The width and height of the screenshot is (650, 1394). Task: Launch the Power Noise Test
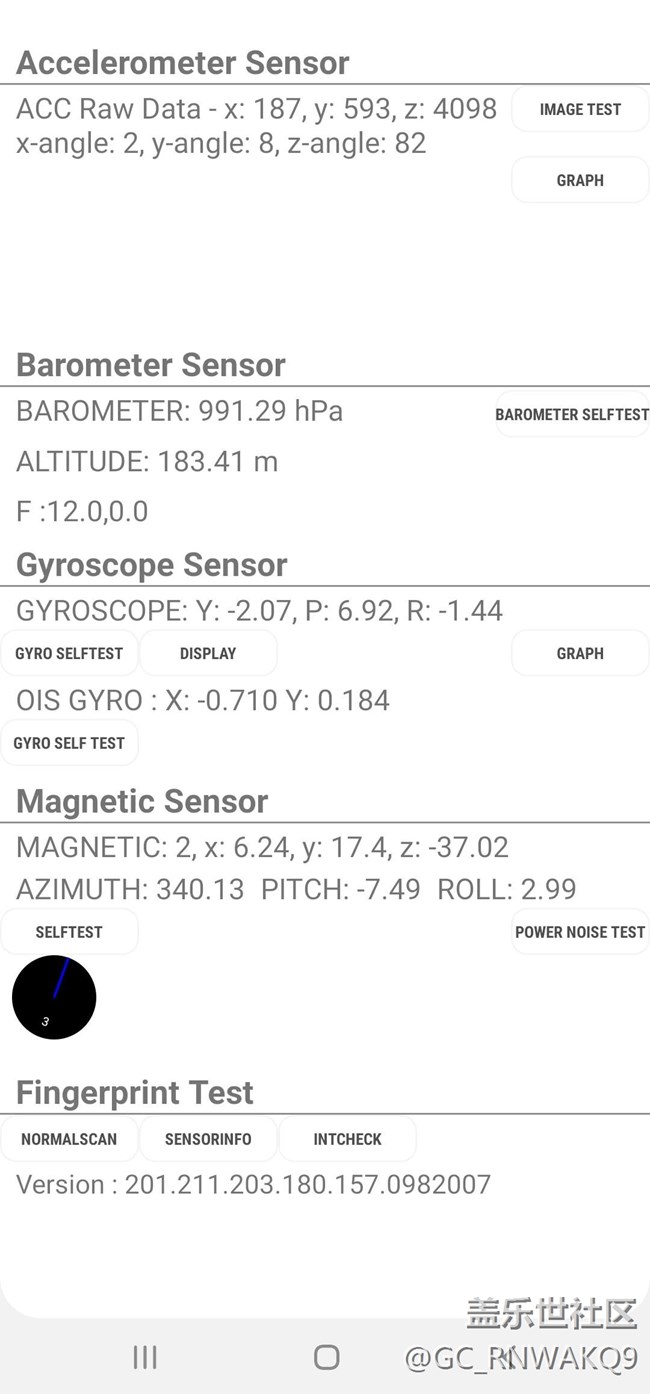(580, 932)
